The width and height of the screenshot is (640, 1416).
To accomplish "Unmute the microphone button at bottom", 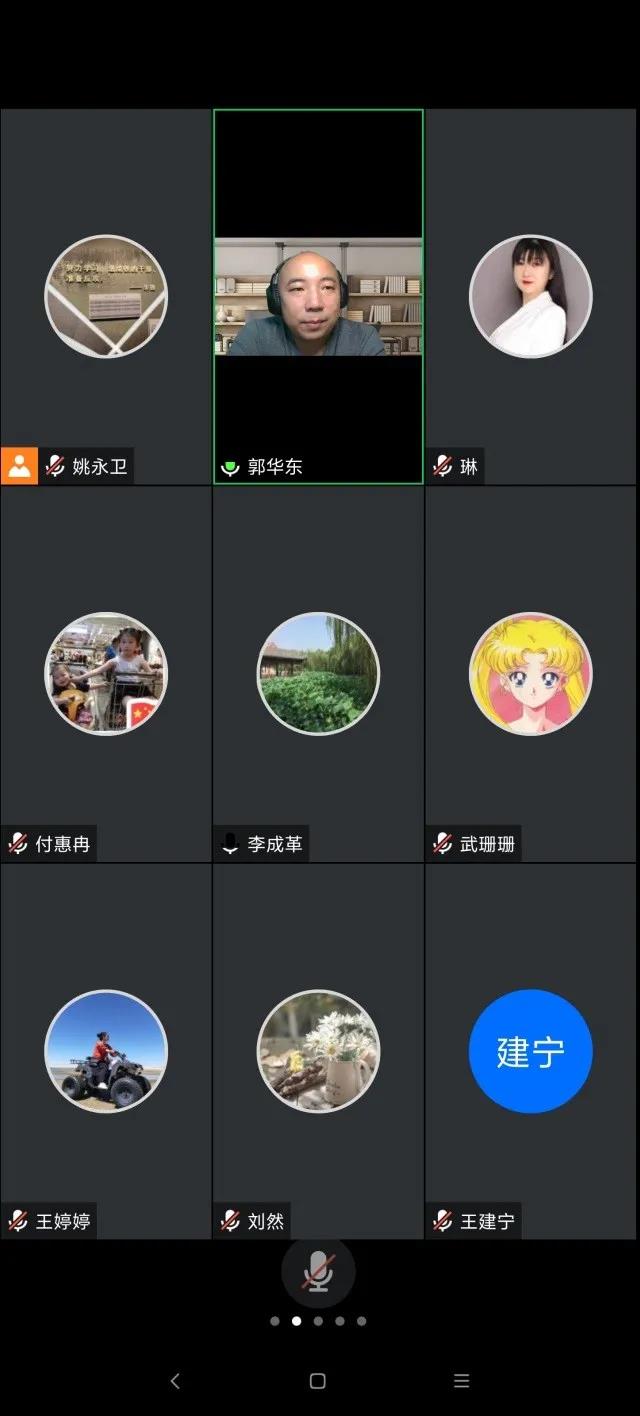I will click(x=318, y=1272).
